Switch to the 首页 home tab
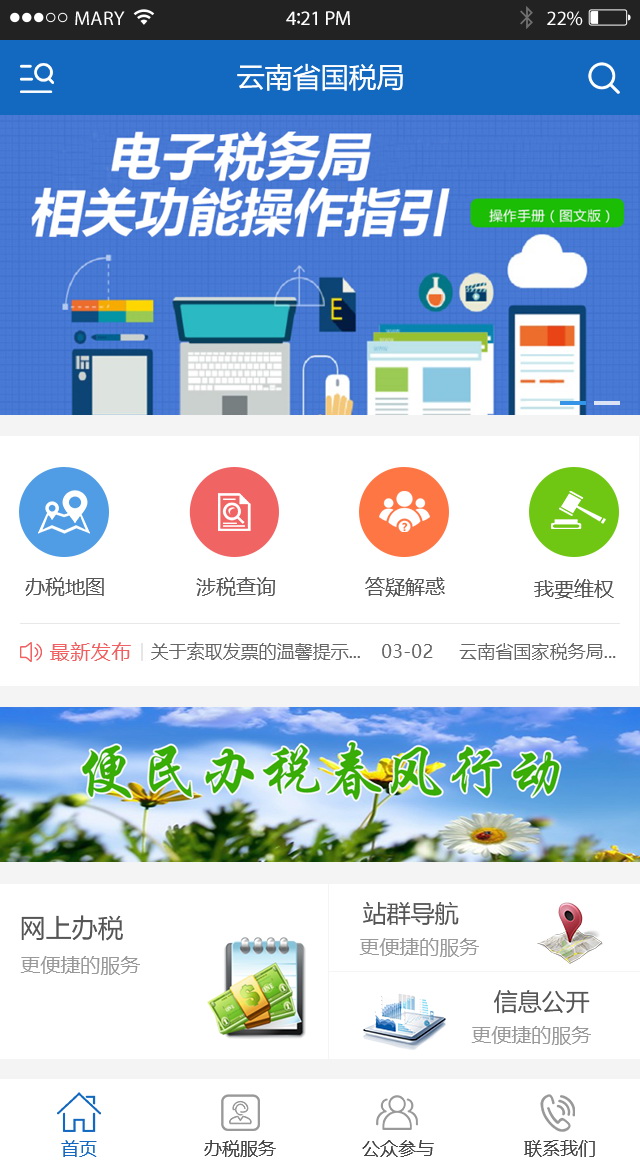 click(x=79, y=1125)
